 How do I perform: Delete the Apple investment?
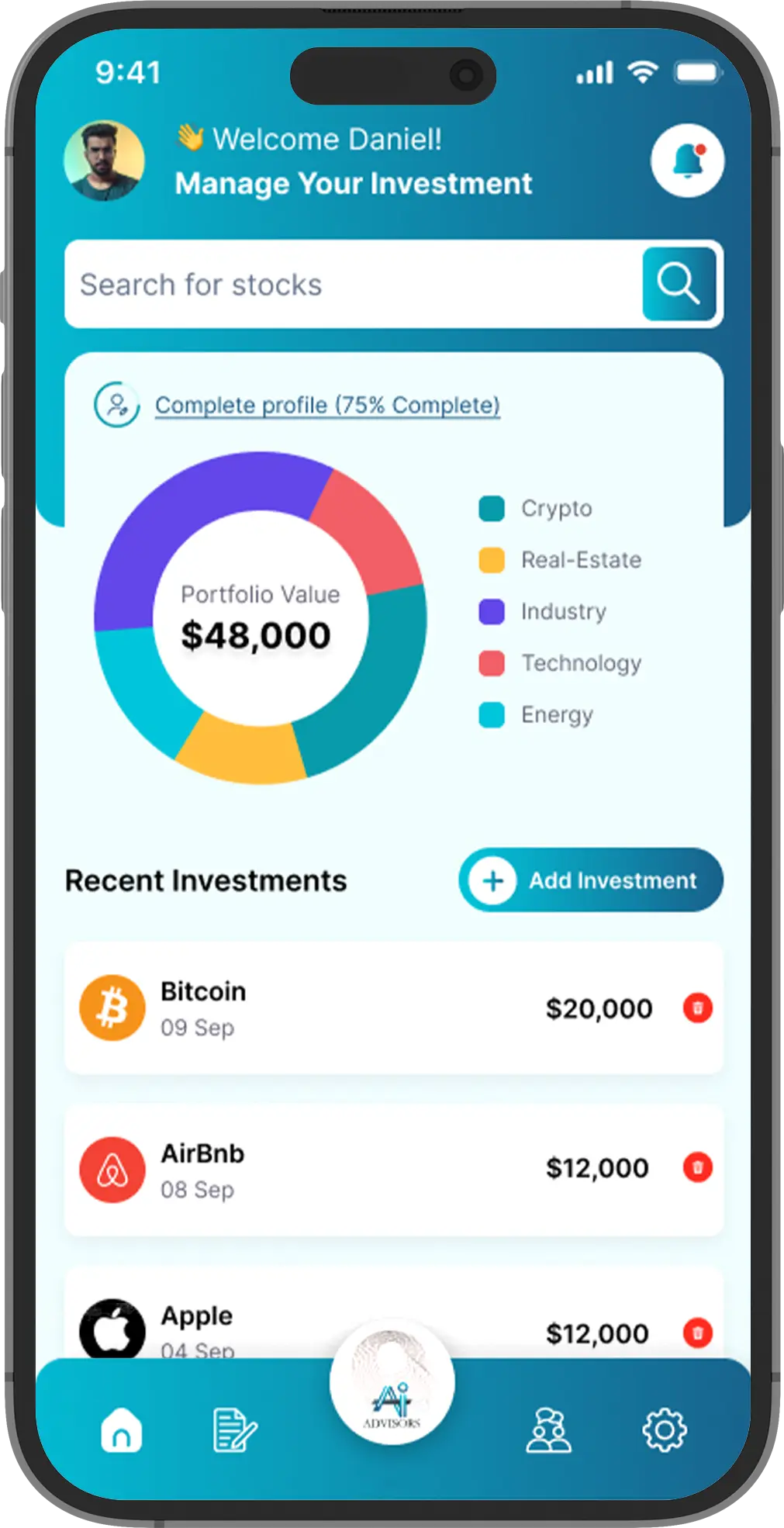point(697,1333)
